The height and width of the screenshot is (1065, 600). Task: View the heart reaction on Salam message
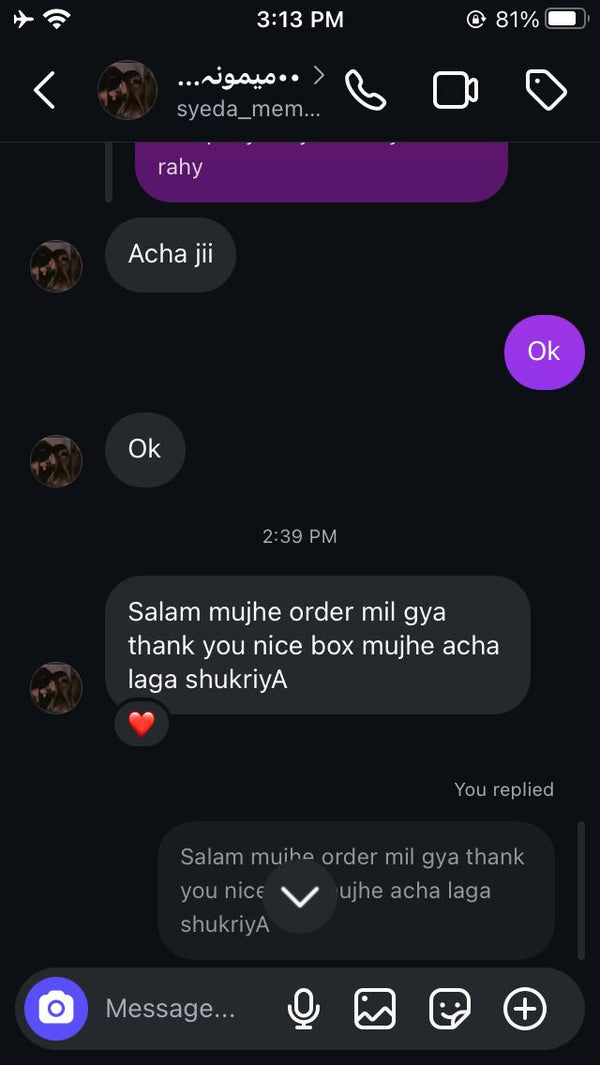tap(141, 723)
